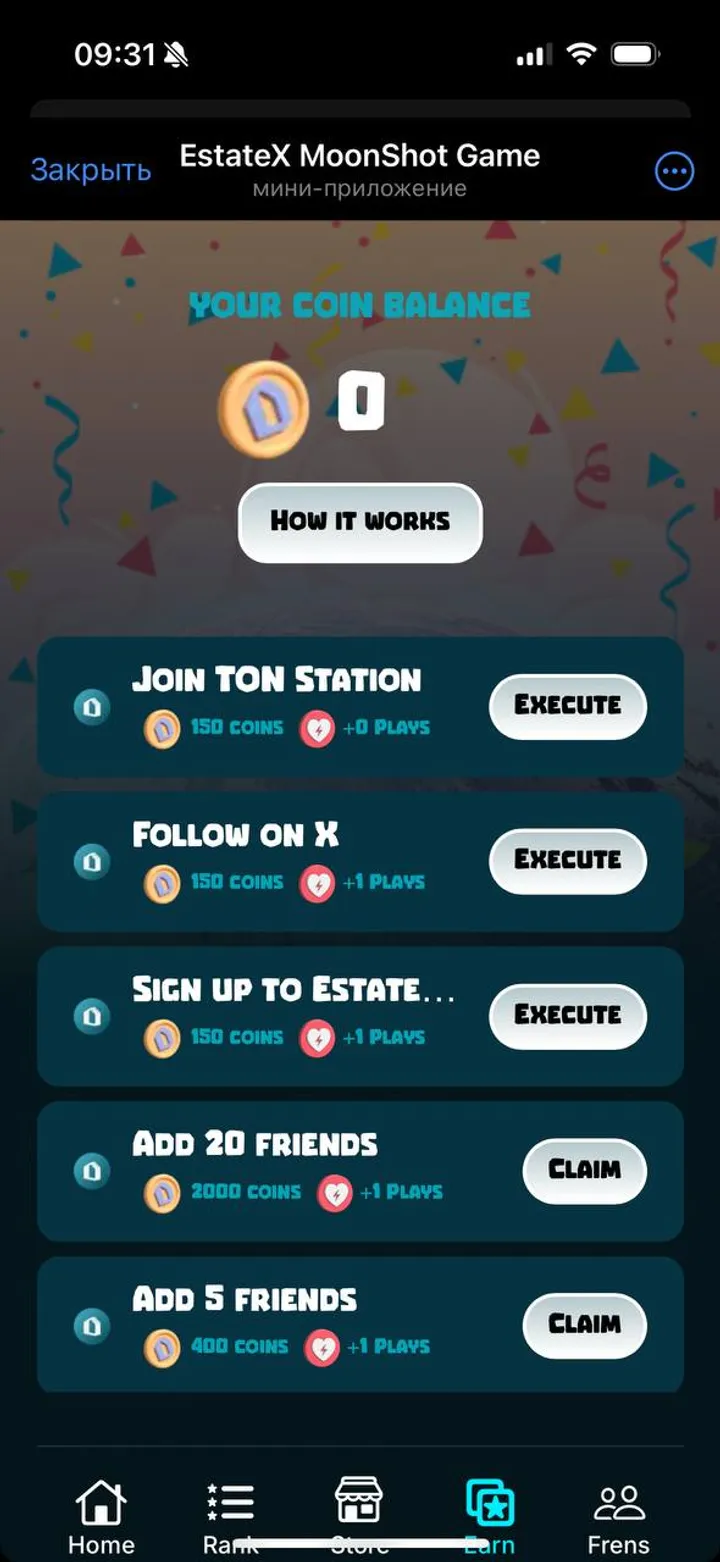Viewport: 720px width, 1562px height.
Task: Execute the Join TON Station task
Action: 567,706
